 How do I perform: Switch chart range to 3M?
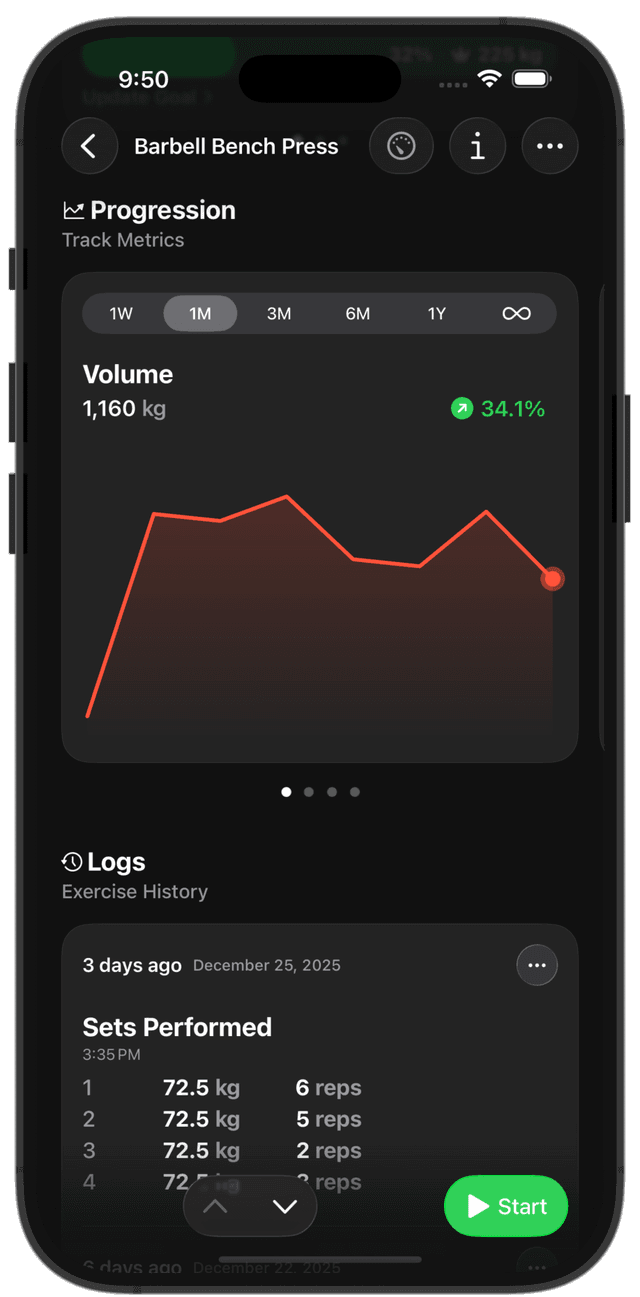[x=279, y=313]
